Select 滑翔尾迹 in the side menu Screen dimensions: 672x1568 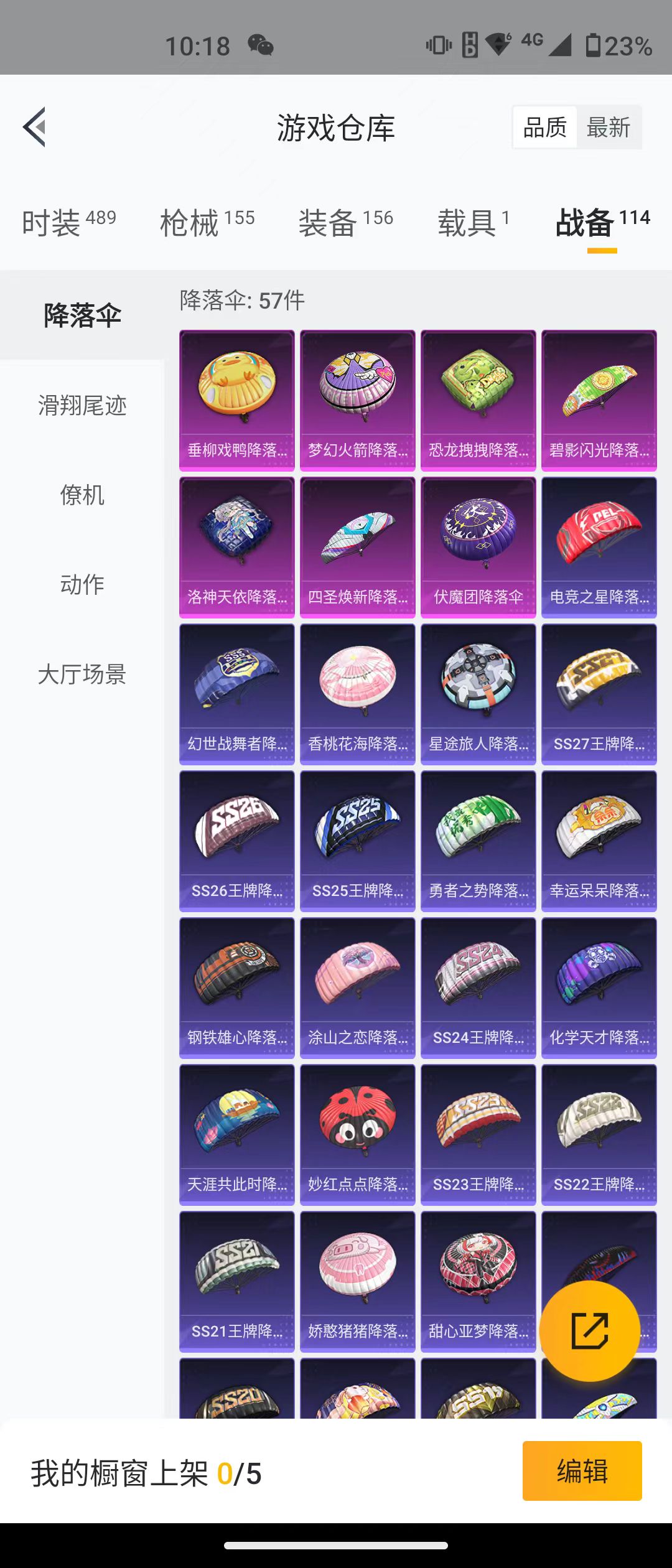82,406
